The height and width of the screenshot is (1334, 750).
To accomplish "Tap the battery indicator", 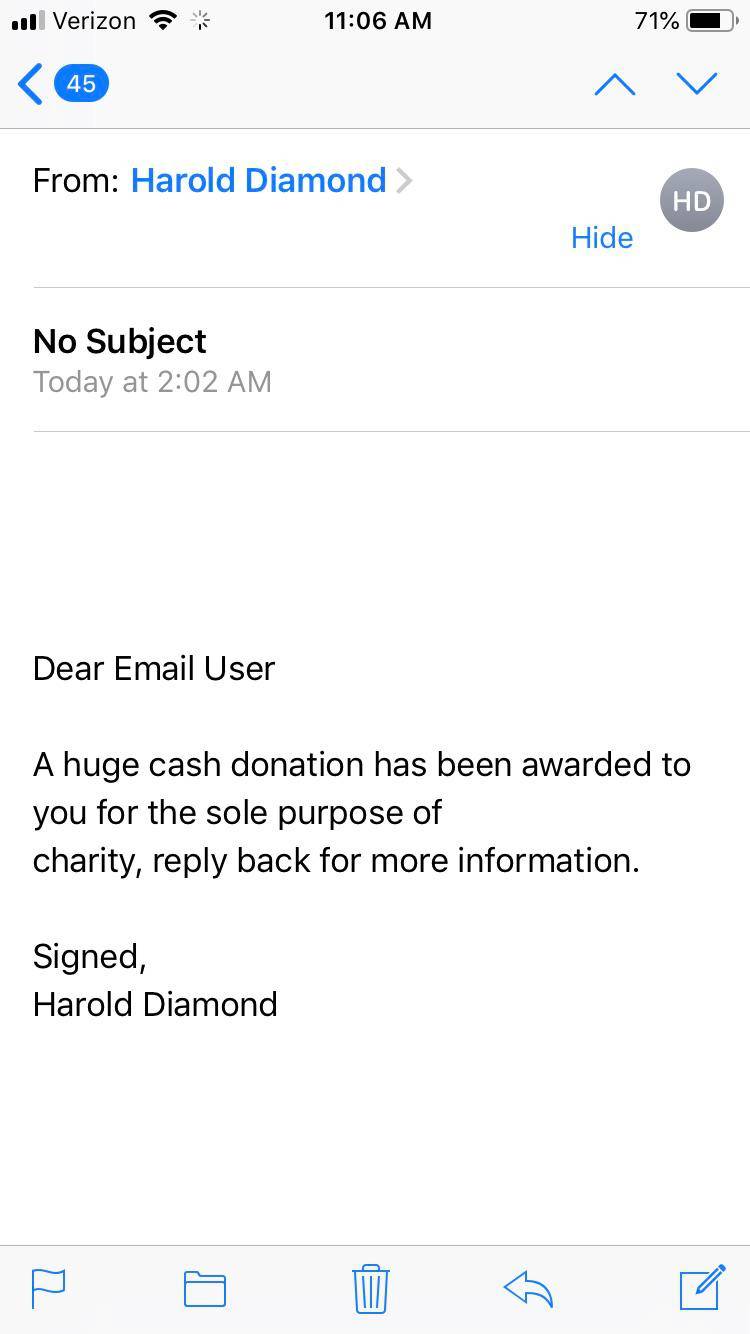I will pyautogui.click(x=690, y=18).
